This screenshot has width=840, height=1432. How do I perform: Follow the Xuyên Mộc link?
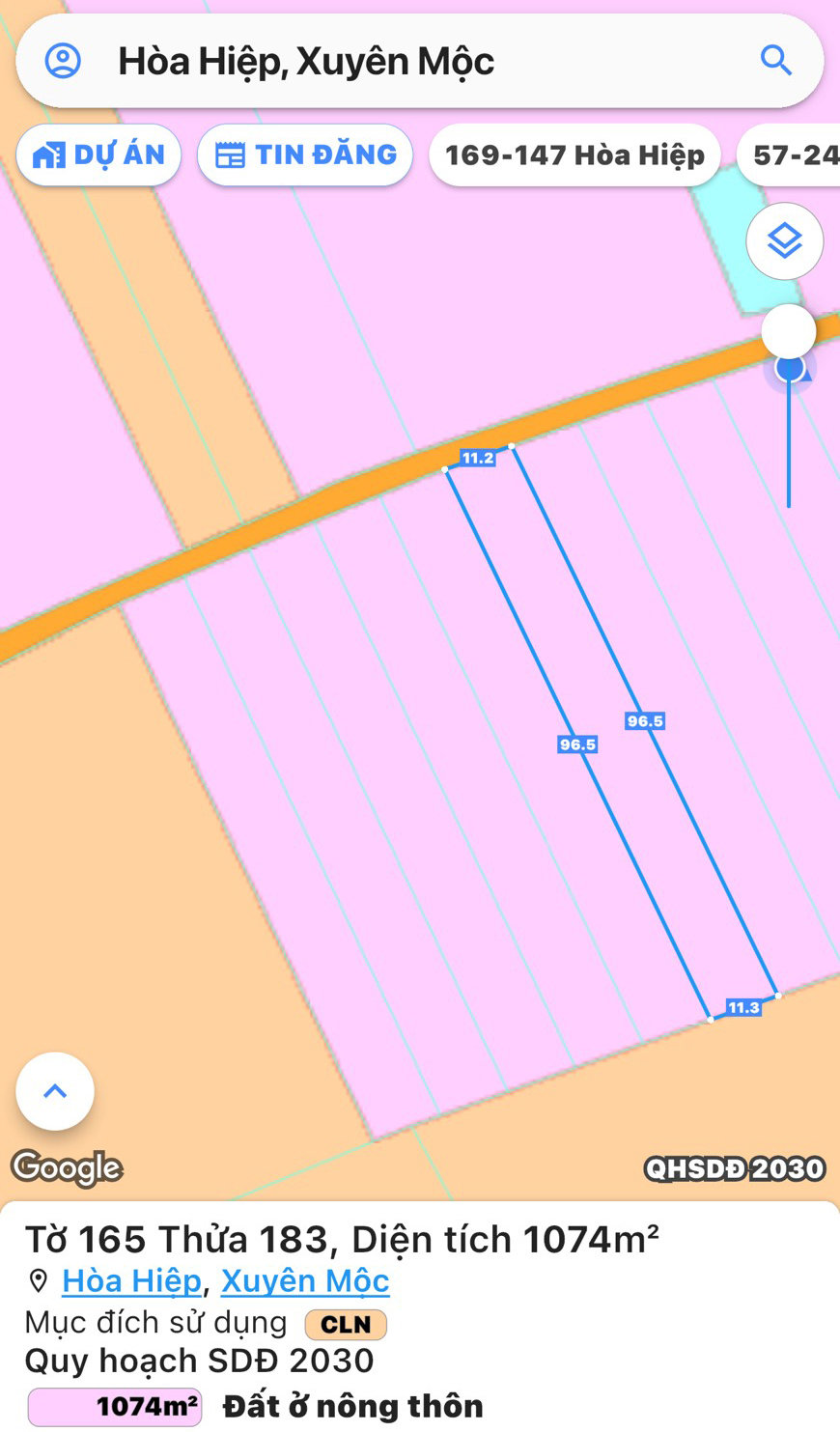click(x=305, y=1281)
